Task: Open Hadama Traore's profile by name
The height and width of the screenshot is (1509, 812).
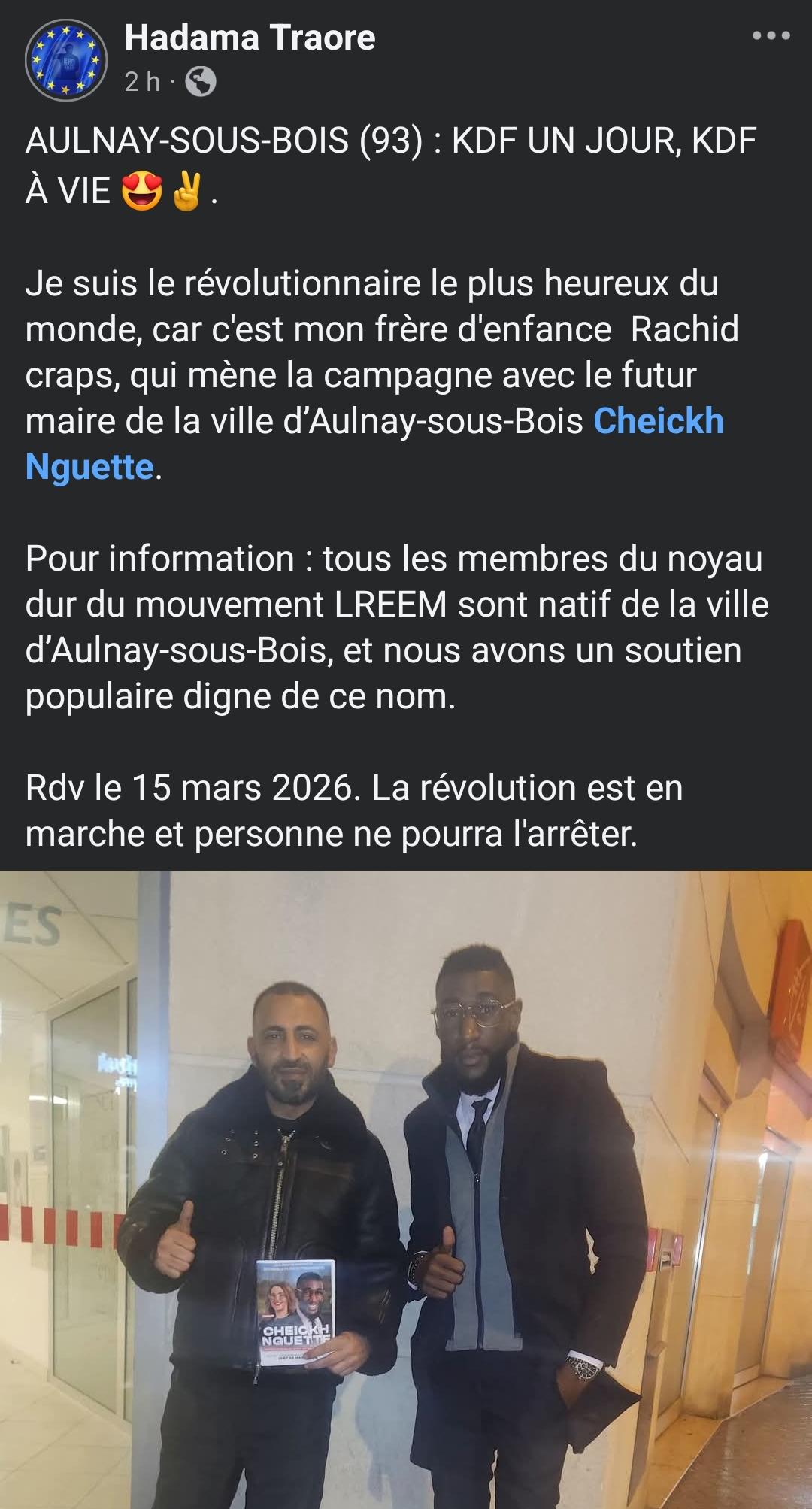Action: 250,38
